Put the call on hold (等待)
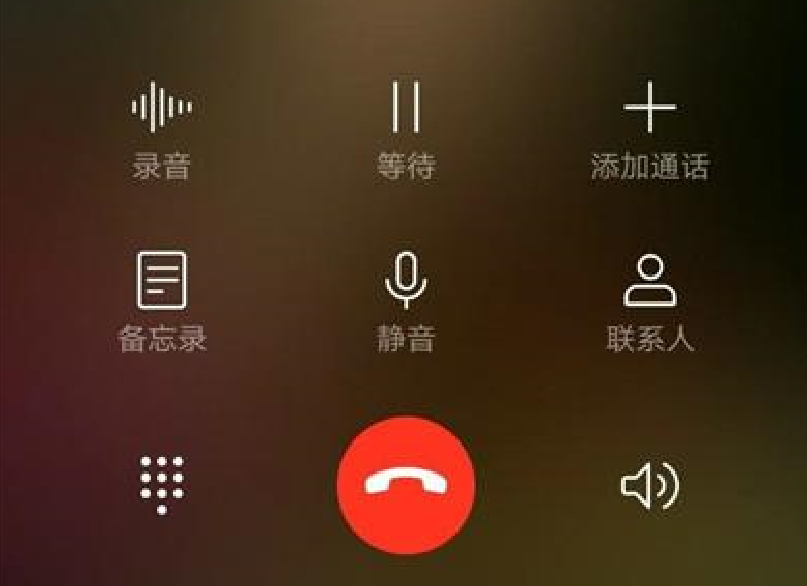 (x=406, y=130)
